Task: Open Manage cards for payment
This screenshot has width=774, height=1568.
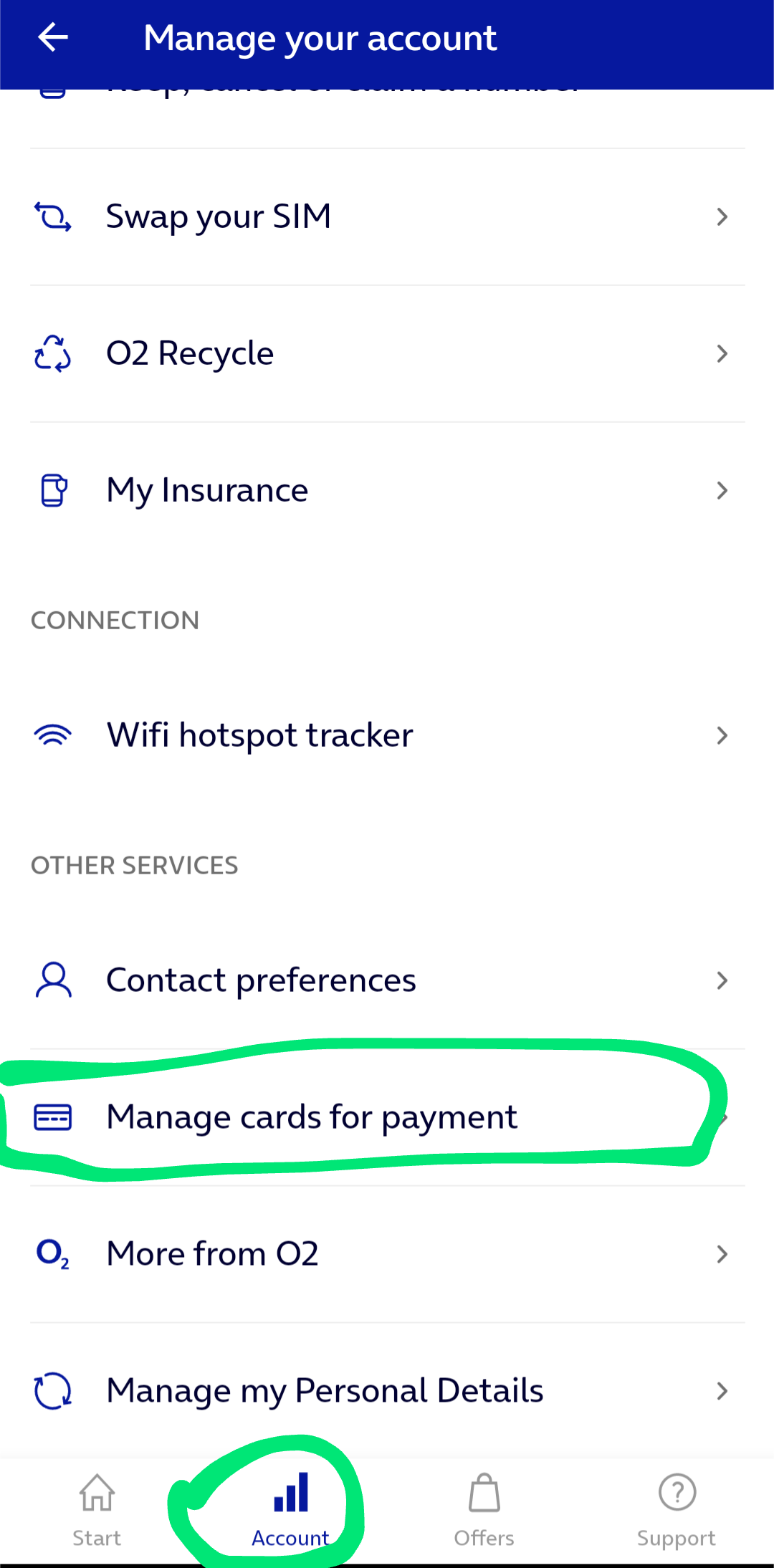Action: [x=312, y=1117]
